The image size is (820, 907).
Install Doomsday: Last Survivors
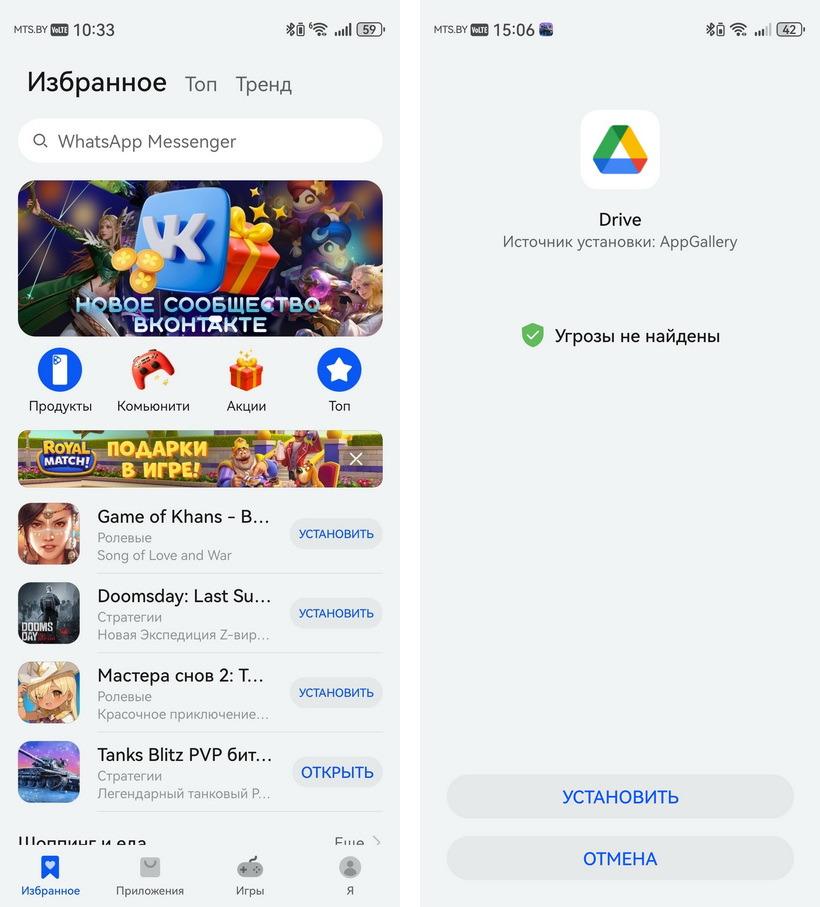coord(336,613)
